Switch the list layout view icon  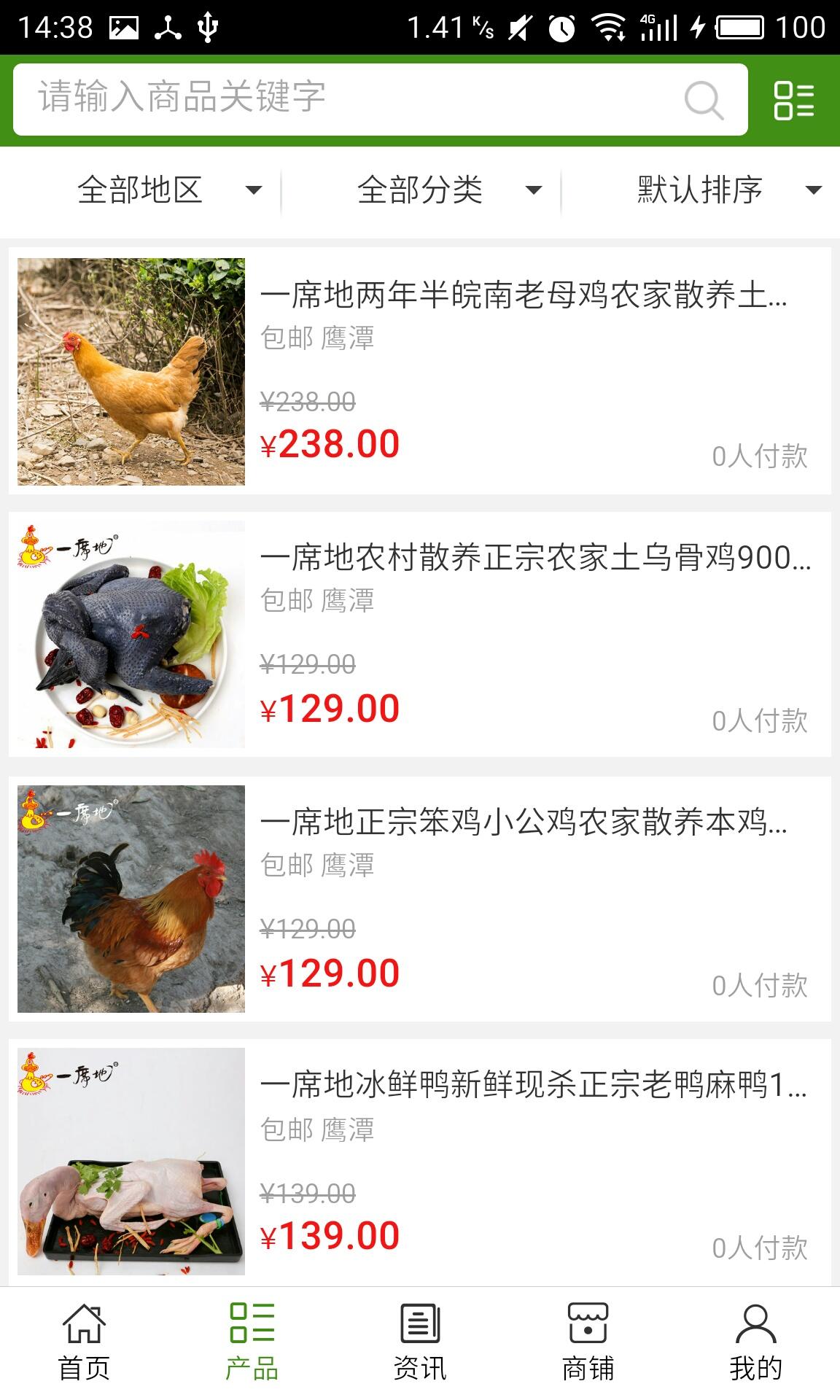[793, 100]
